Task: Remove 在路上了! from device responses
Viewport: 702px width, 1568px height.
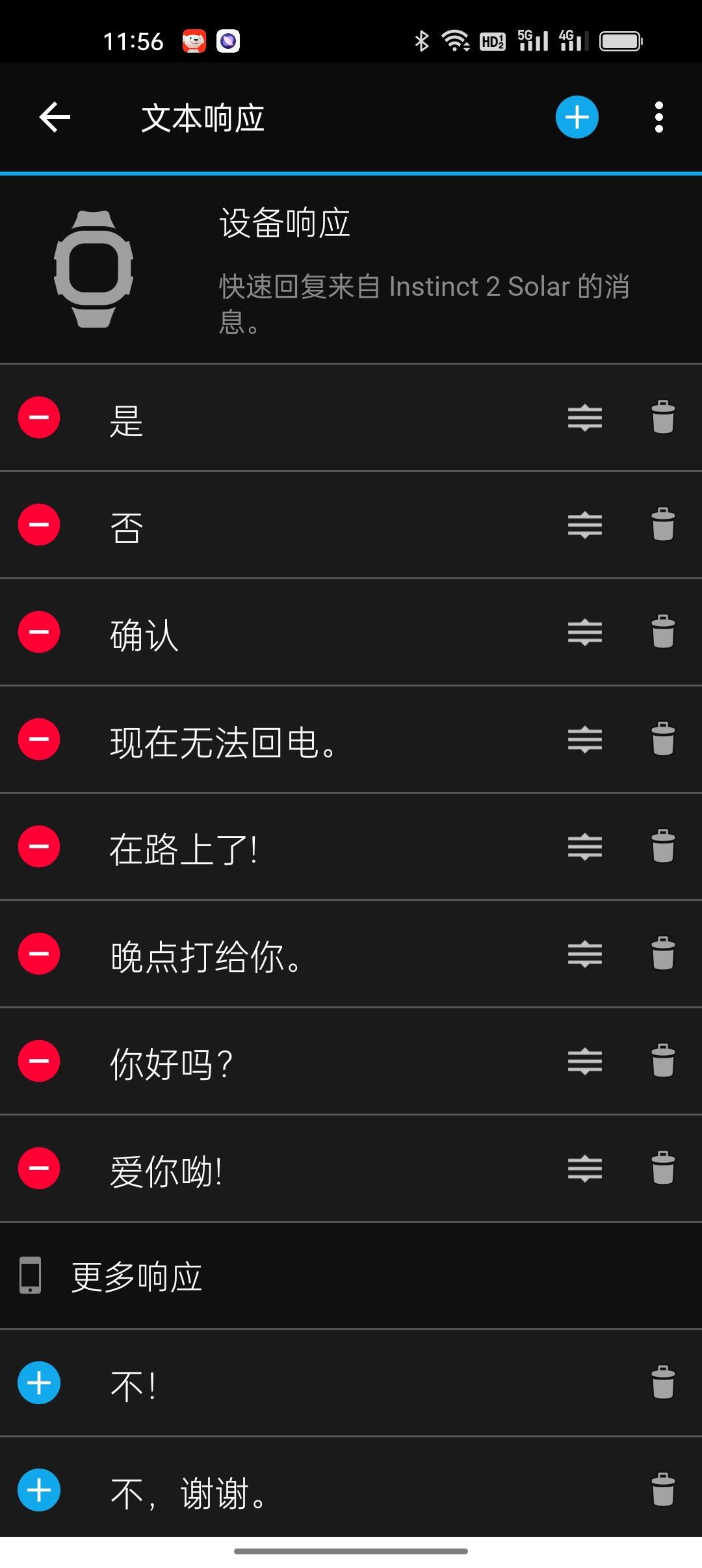Action: pyautogui.click(x=39, y=846)
